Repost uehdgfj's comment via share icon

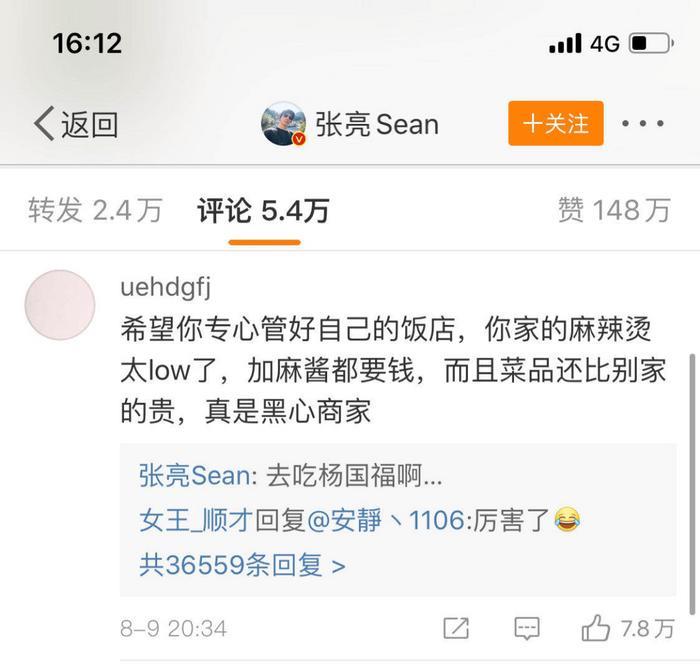456,628
